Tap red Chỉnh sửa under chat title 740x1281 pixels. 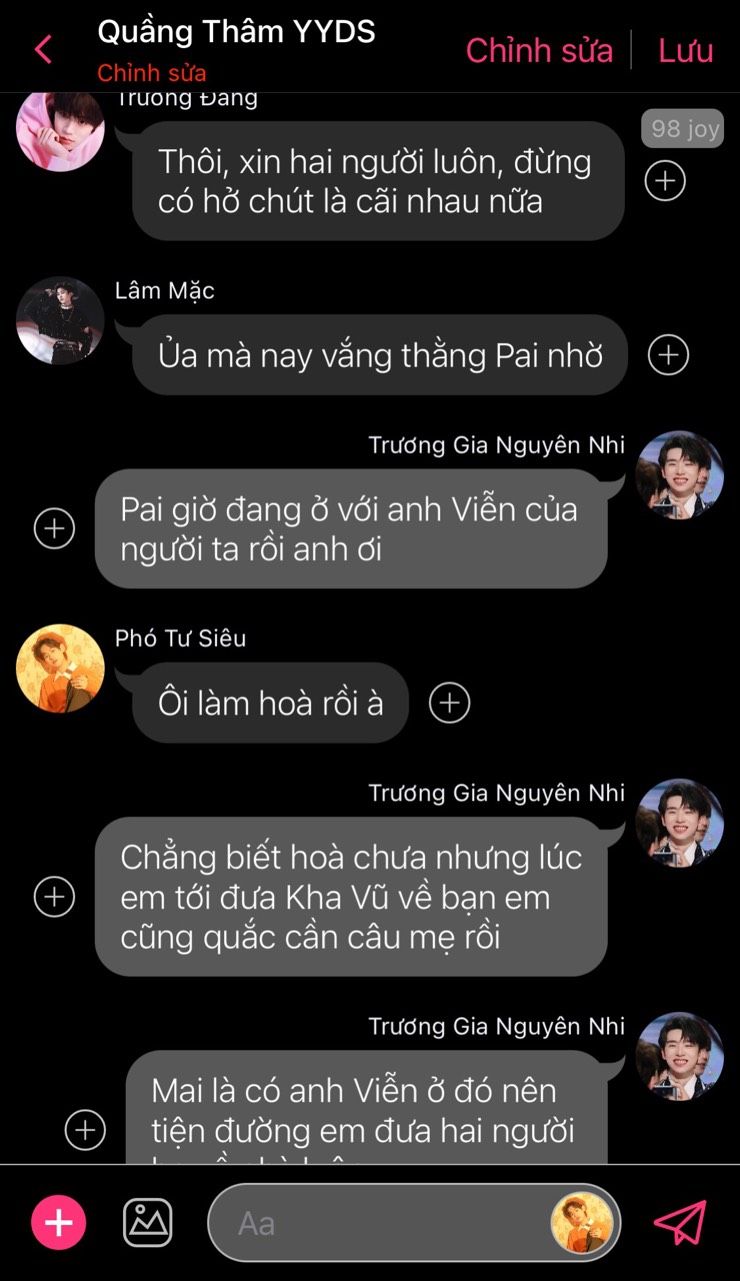click(x=152, y=73)
